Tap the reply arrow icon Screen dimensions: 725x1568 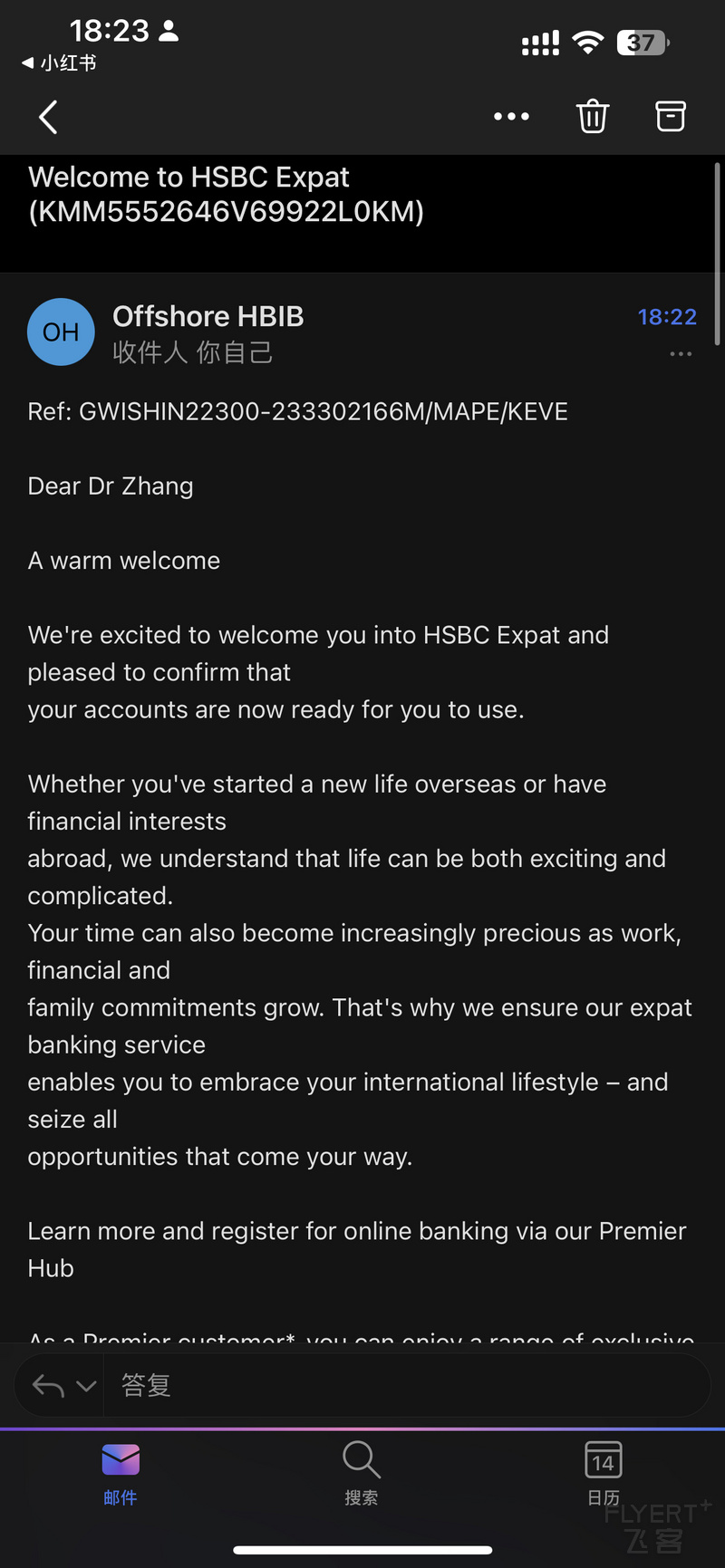[x=48, y=1385]
